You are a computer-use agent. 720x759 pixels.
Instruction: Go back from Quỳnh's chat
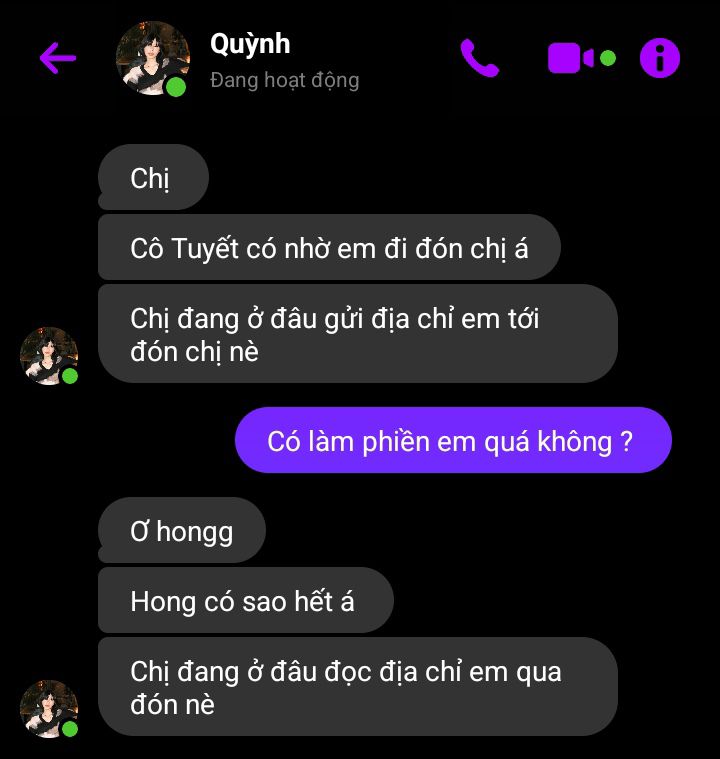pos(57,58)
